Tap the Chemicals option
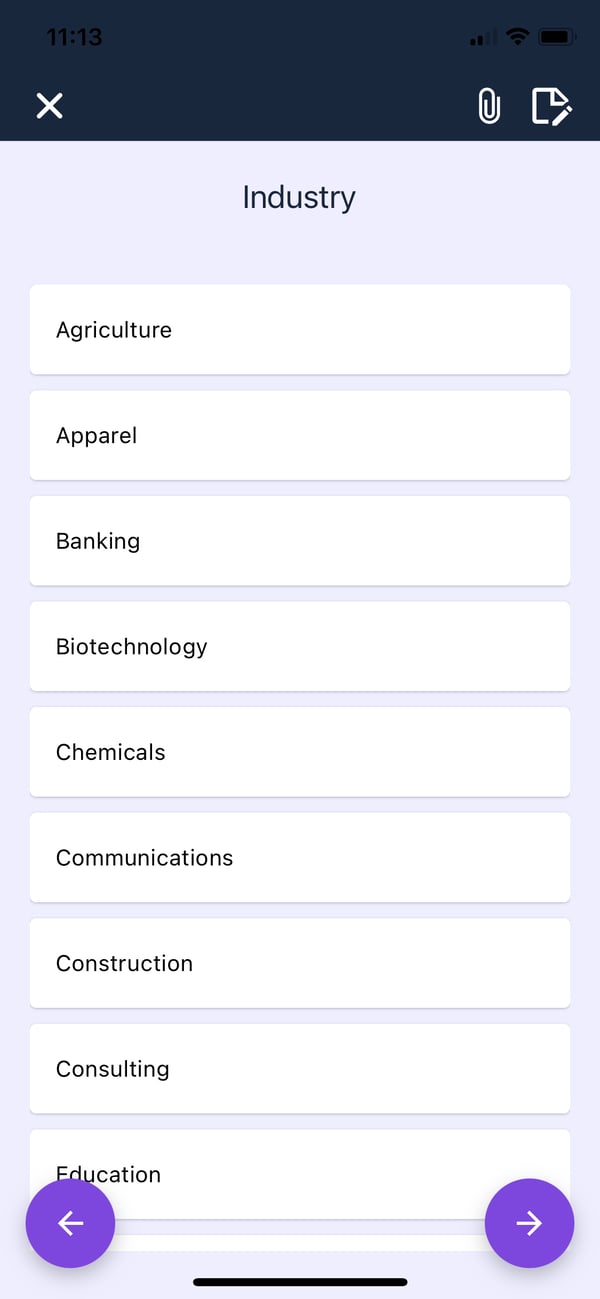 [x=300, y=752]
